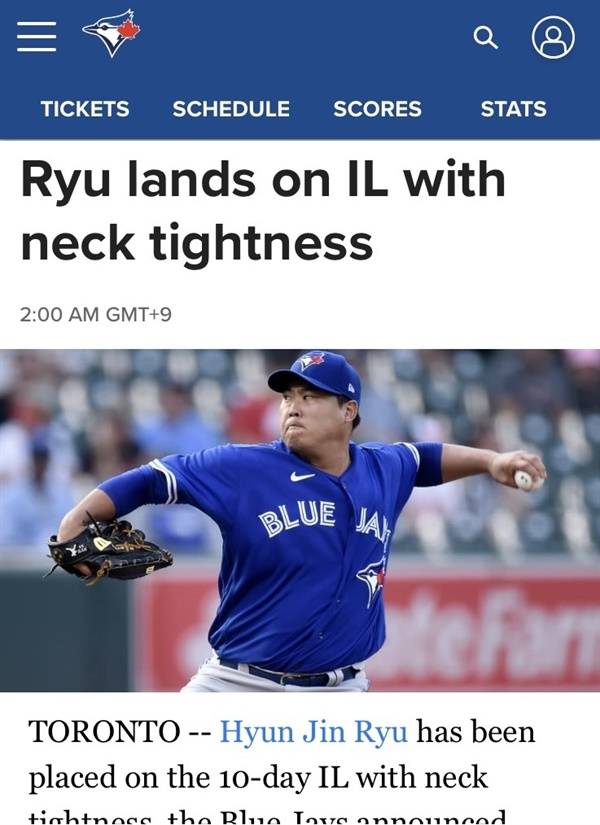Tap the Blue Jays logo home link
600x825 pixels.
pyautogui.click(x=111, y=32)
